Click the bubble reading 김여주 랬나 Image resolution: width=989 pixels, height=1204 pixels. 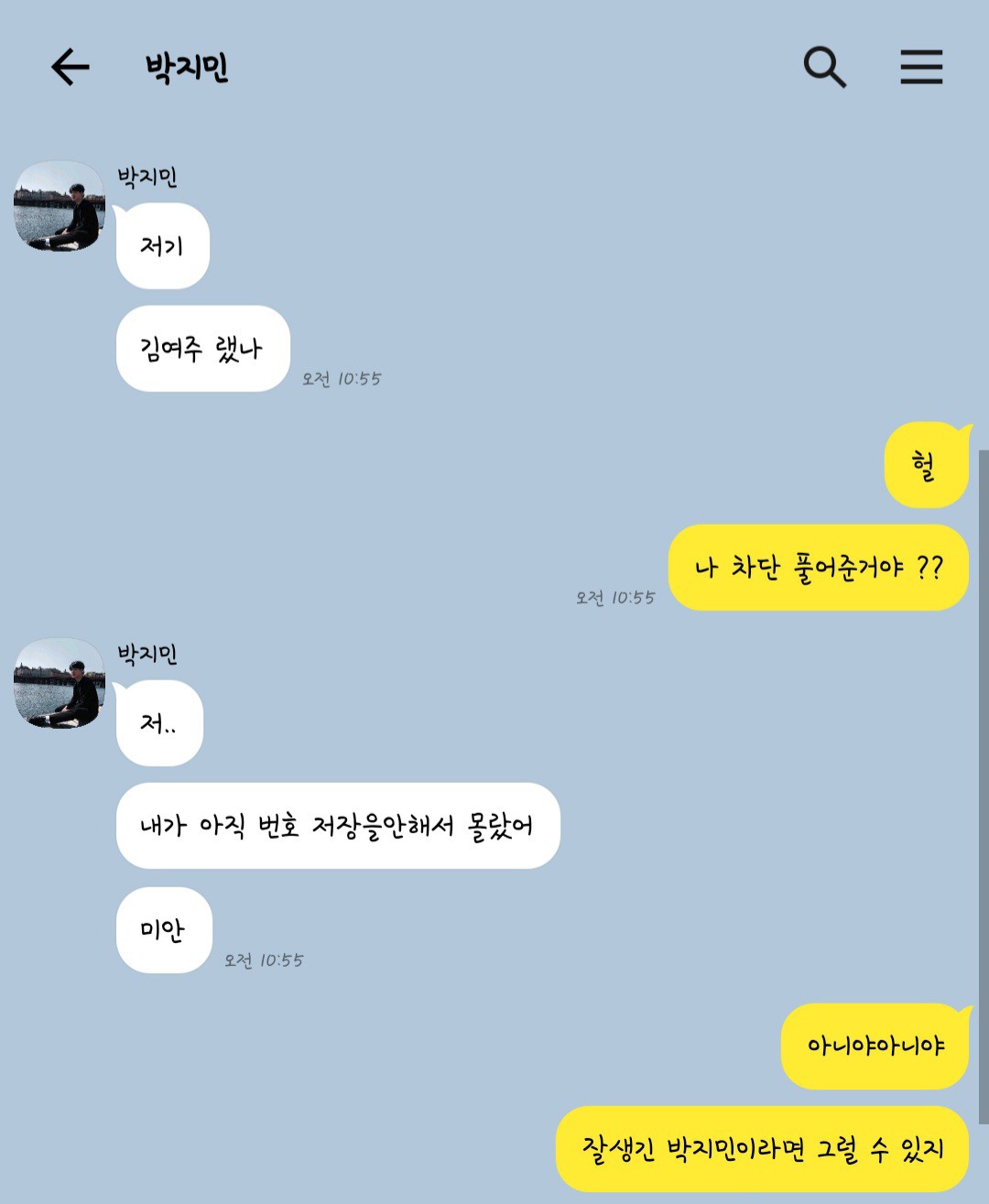(201, 349)
